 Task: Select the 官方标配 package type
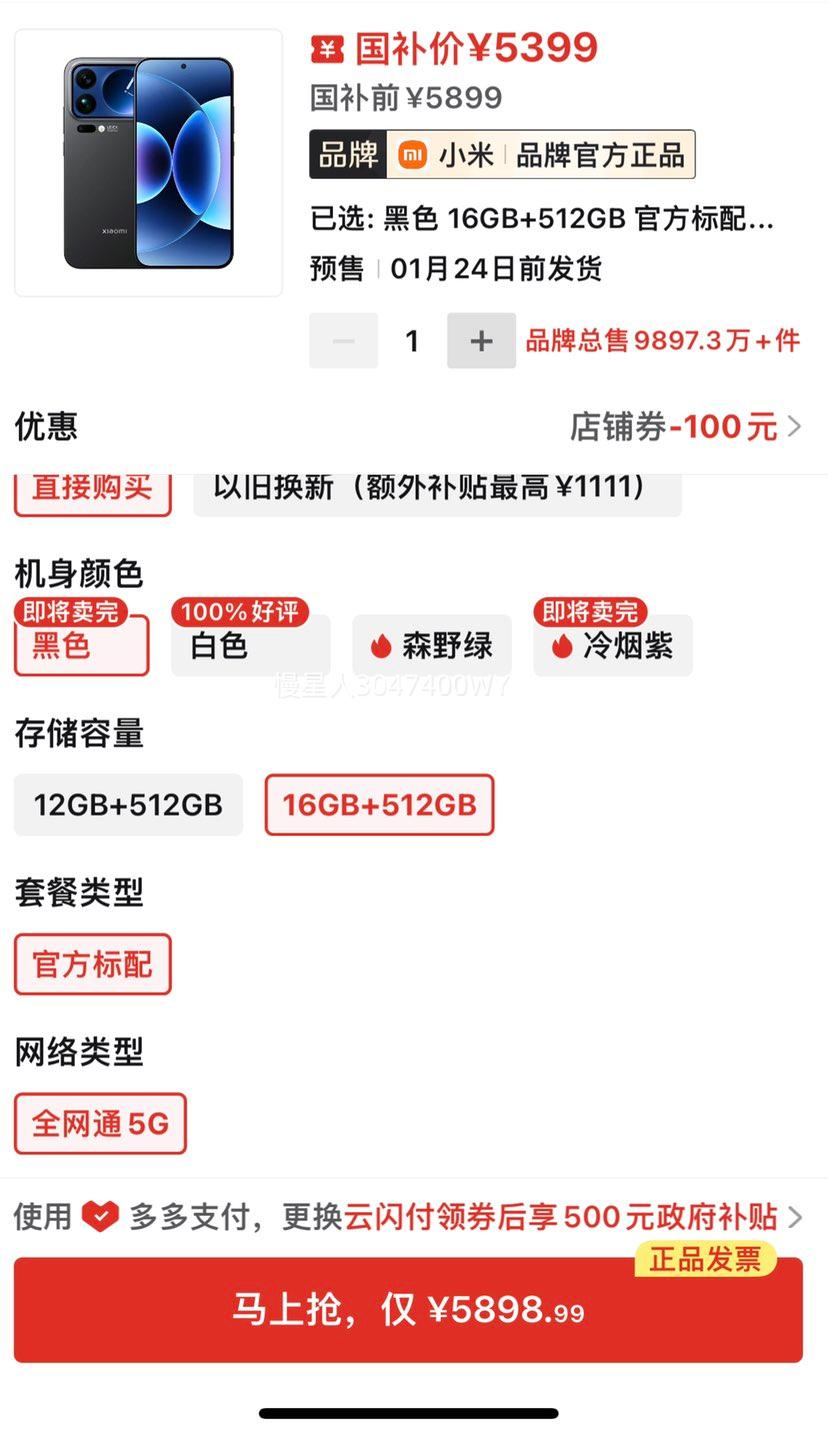click(93, 964)
